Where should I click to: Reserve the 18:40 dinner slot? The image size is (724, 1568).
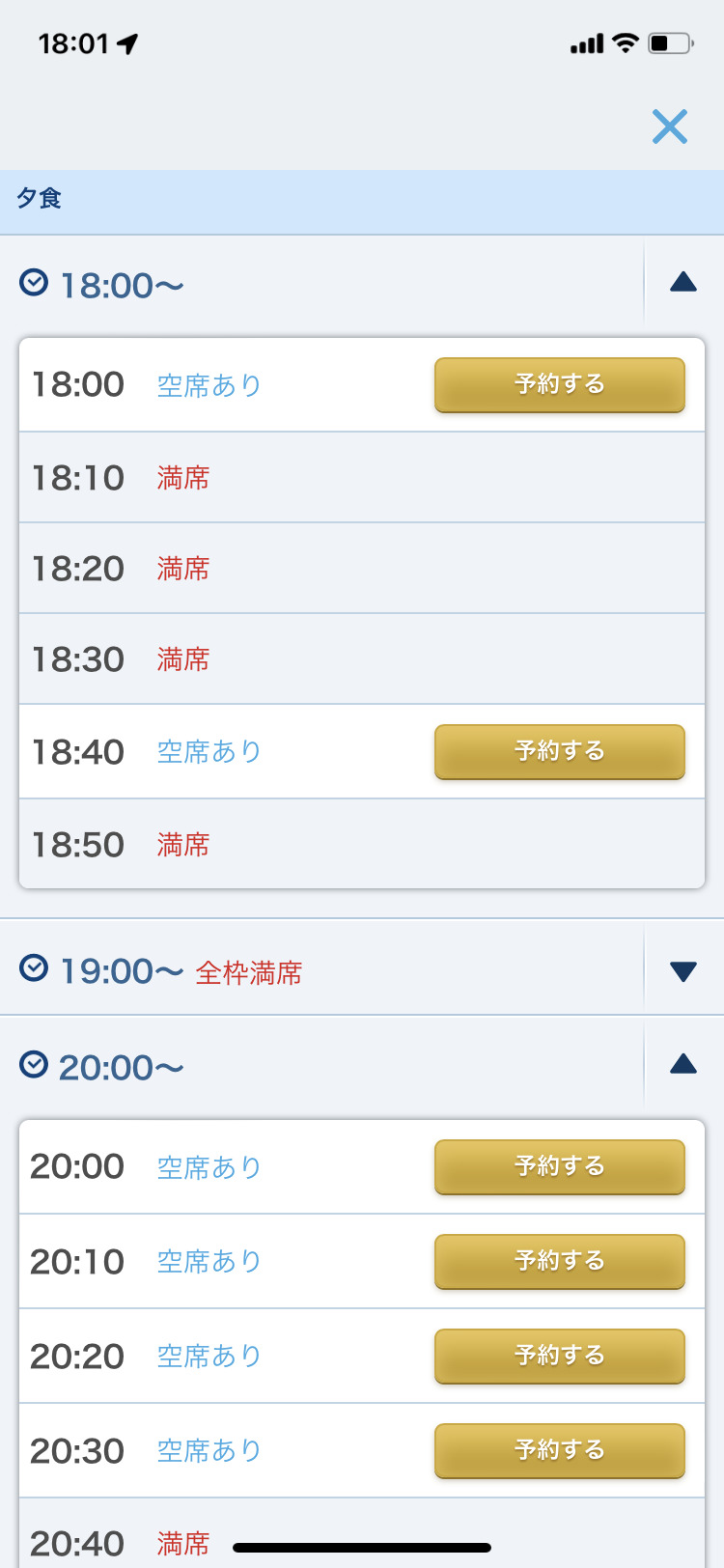coord(560,751)
